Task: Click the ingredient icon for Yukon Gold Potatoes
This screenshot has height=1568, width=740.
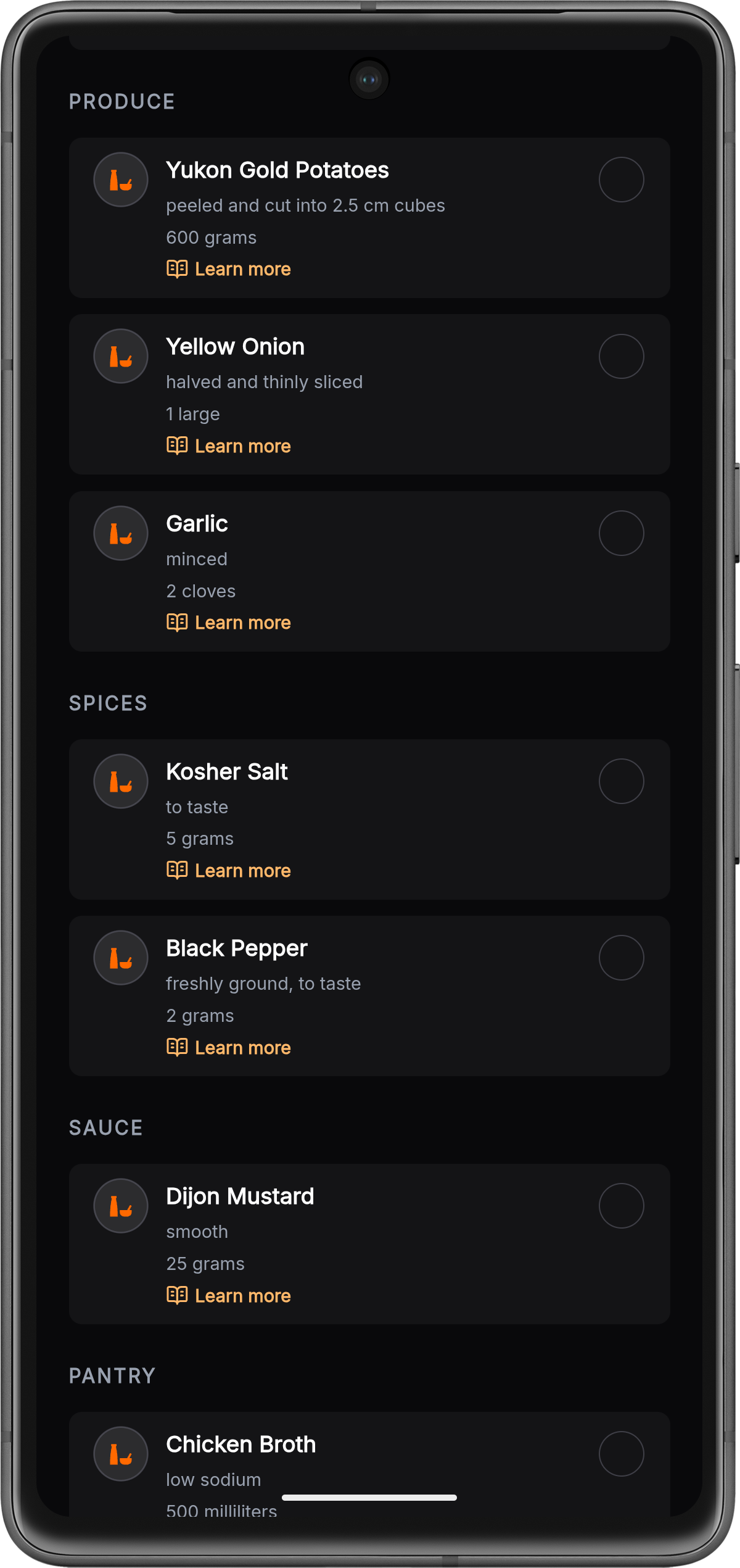Action: 121,179
